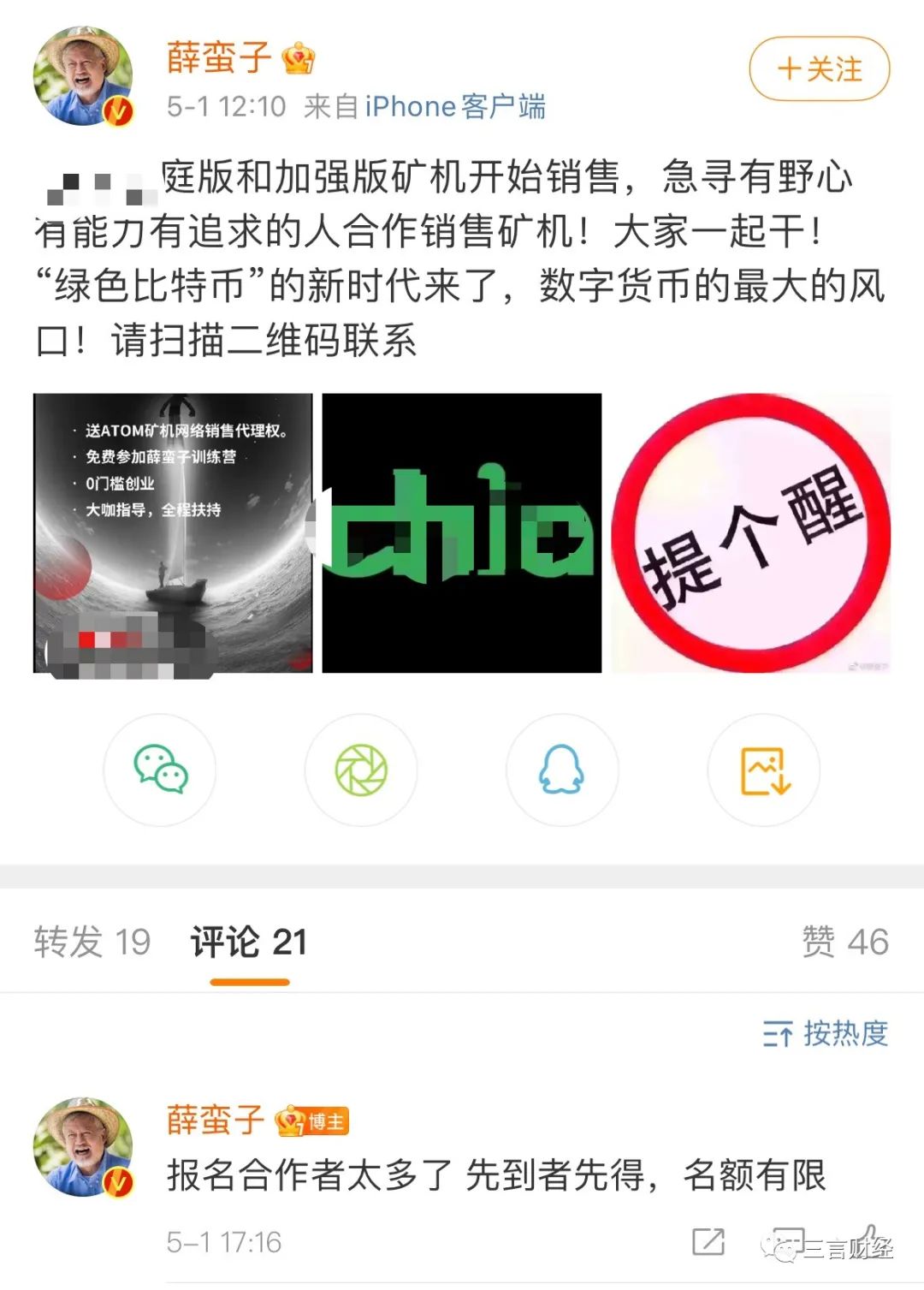Change comment sorting via 按热度

[826, 1034]
